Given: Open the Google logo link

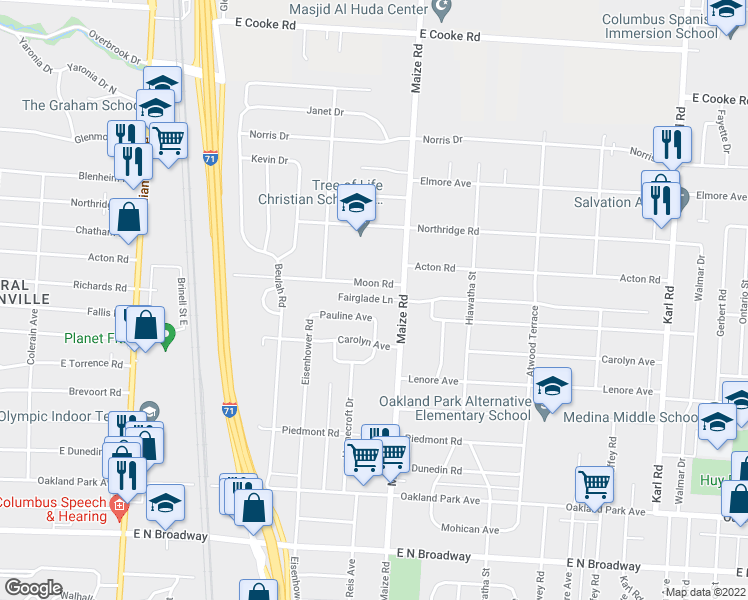Looking at the screenshot, I should coord(33,589).
